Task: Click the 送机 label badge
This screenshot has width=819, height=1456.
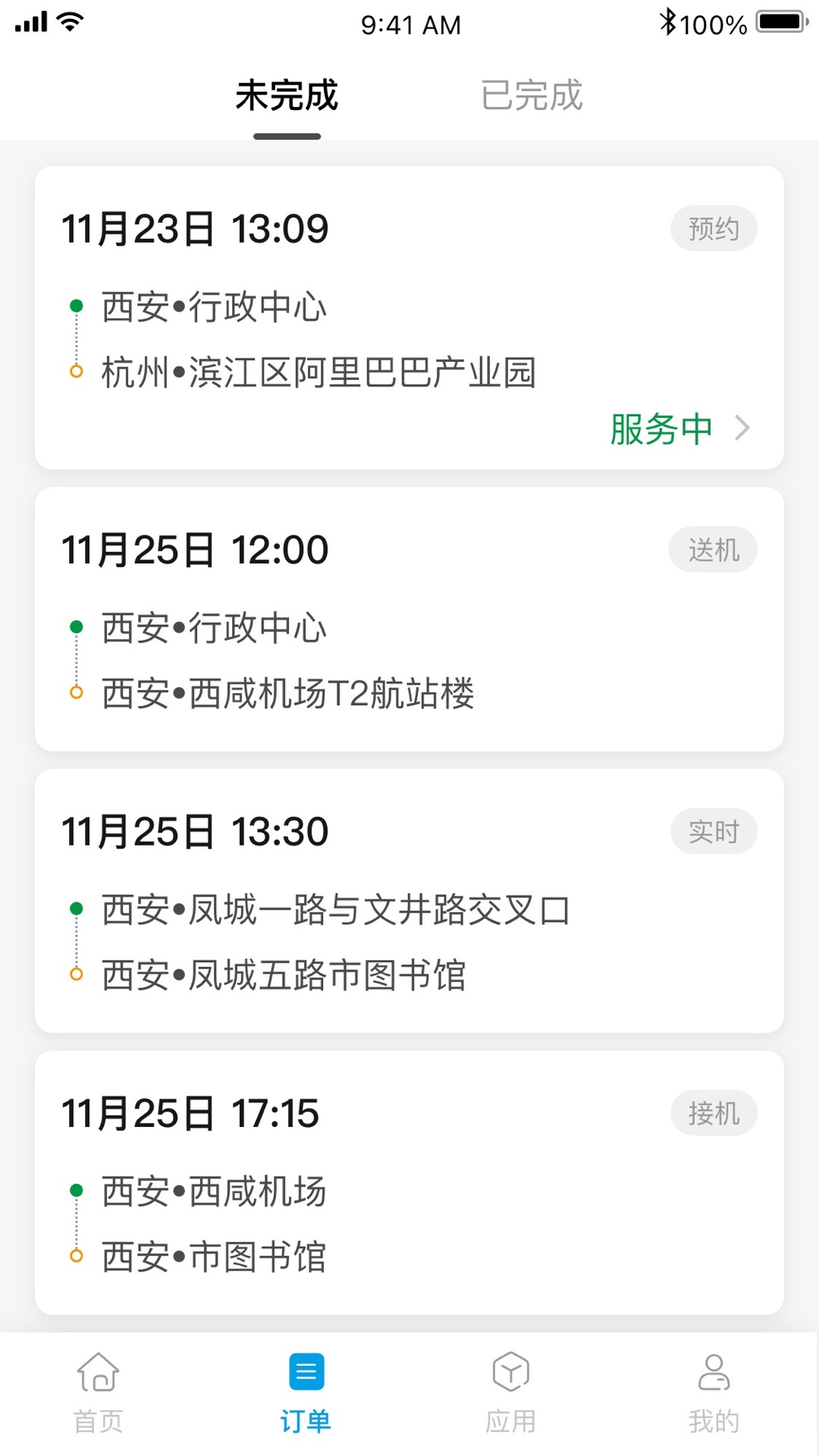Action: [x=713, y=549]
